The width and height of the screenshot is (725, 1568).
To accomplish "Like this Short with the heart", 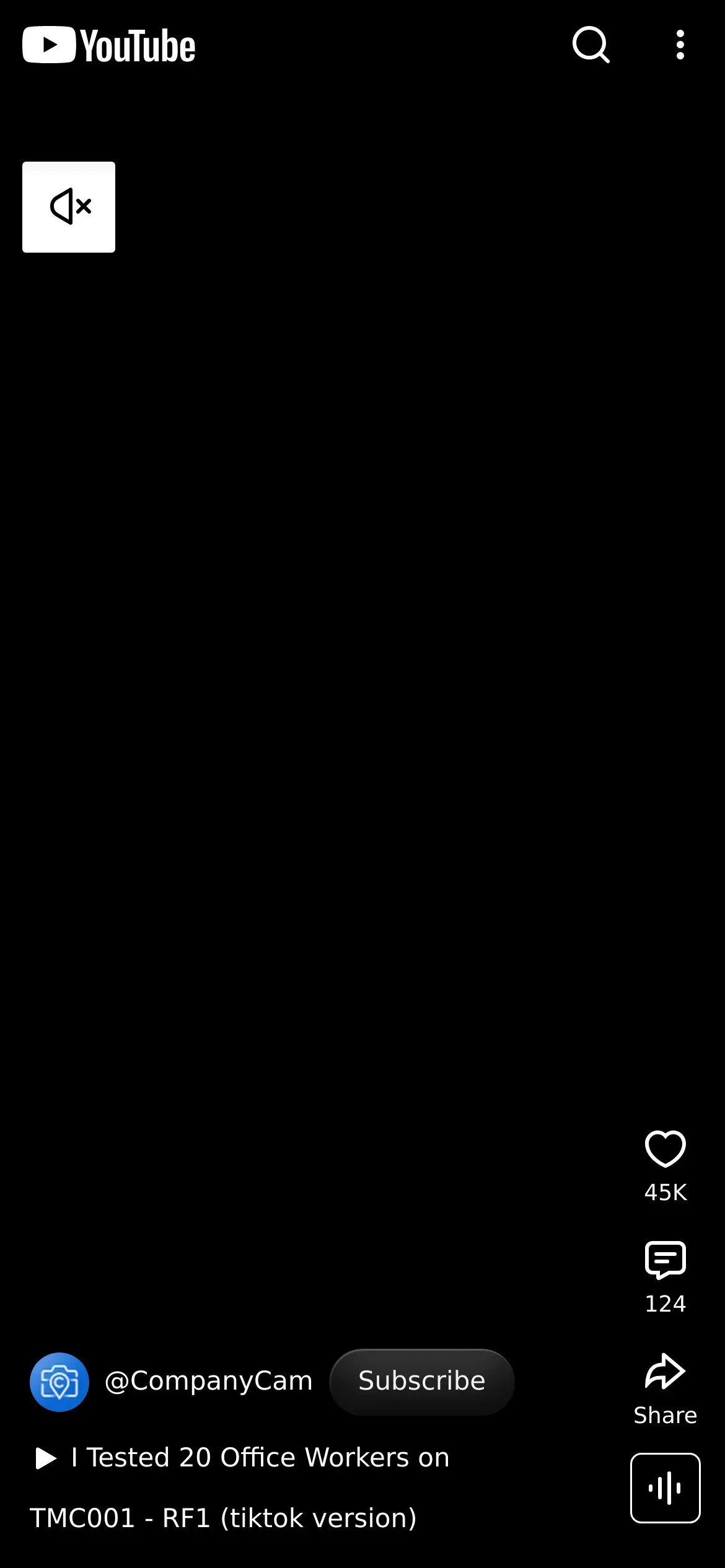I will (x=666, y=1149).
